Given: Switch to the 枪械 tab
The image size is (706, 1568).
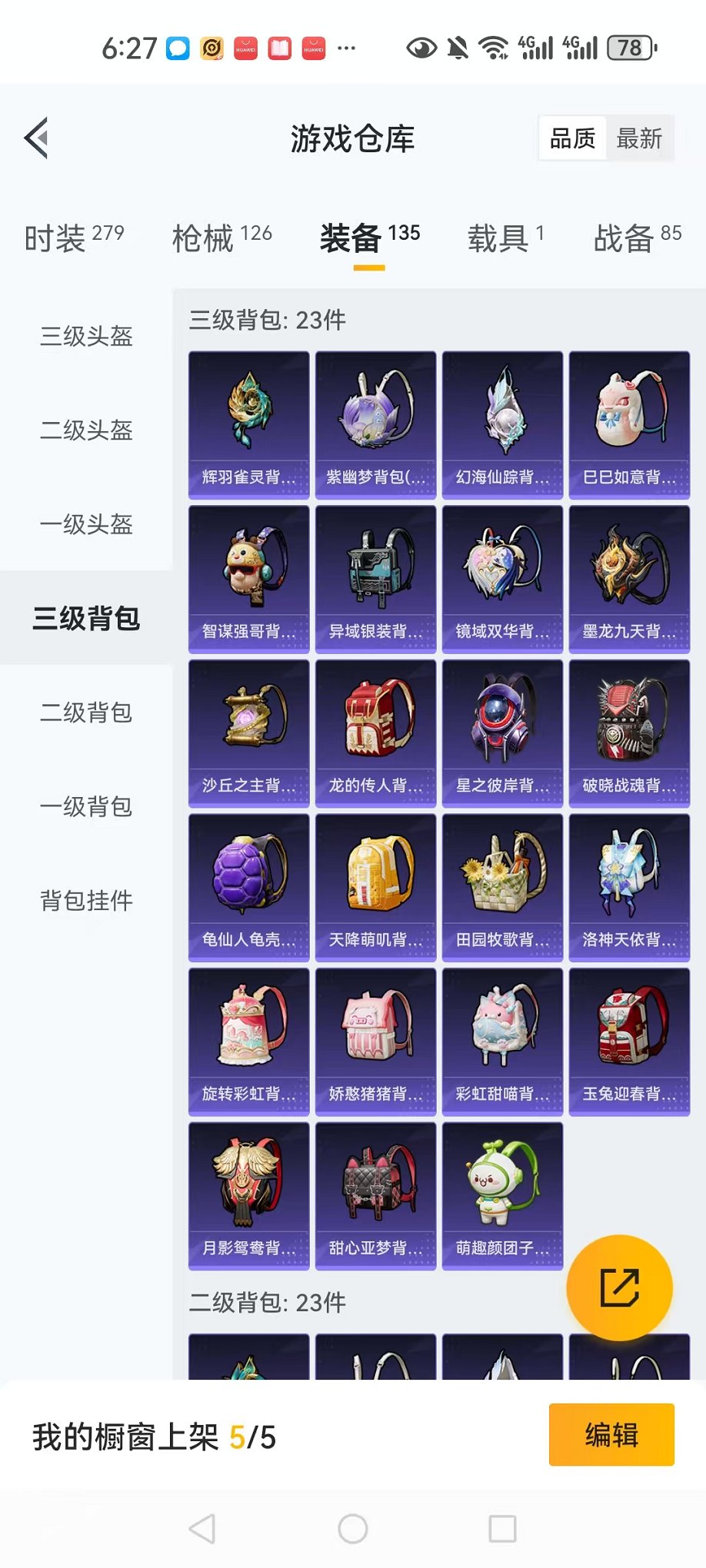Looking at the screenshot, I should (222, 237).
